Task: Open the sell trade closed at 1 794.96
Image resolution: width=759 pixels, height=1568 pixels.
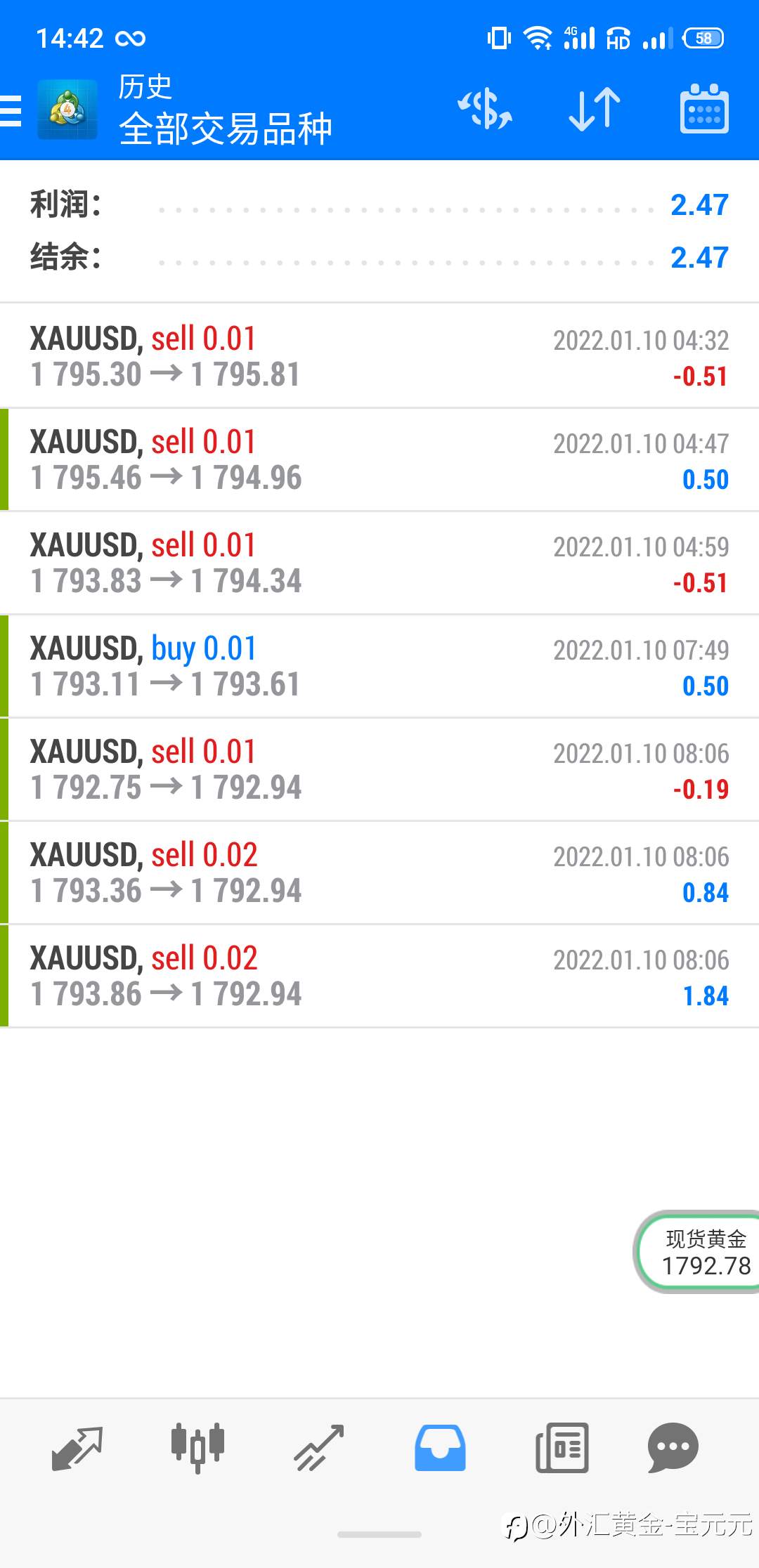Action: [379, 459]
